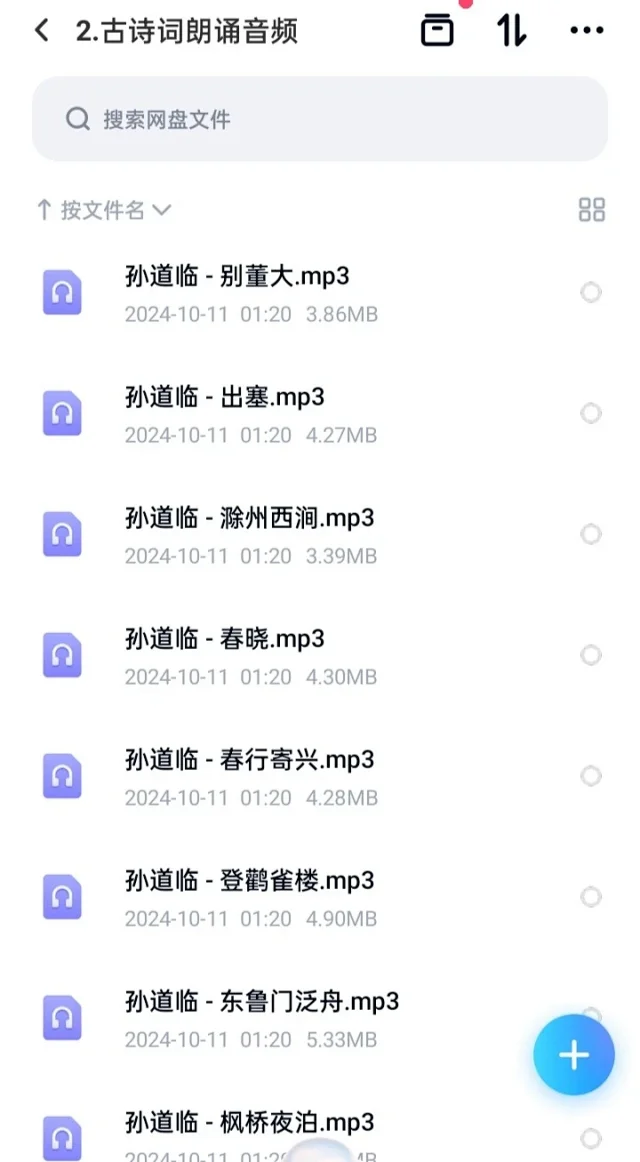Image resolution: width=640 pixels, height=1162 pixels.
Task: Select the checkbox for 出塞.mp3
Action: (x=590, y=413)
